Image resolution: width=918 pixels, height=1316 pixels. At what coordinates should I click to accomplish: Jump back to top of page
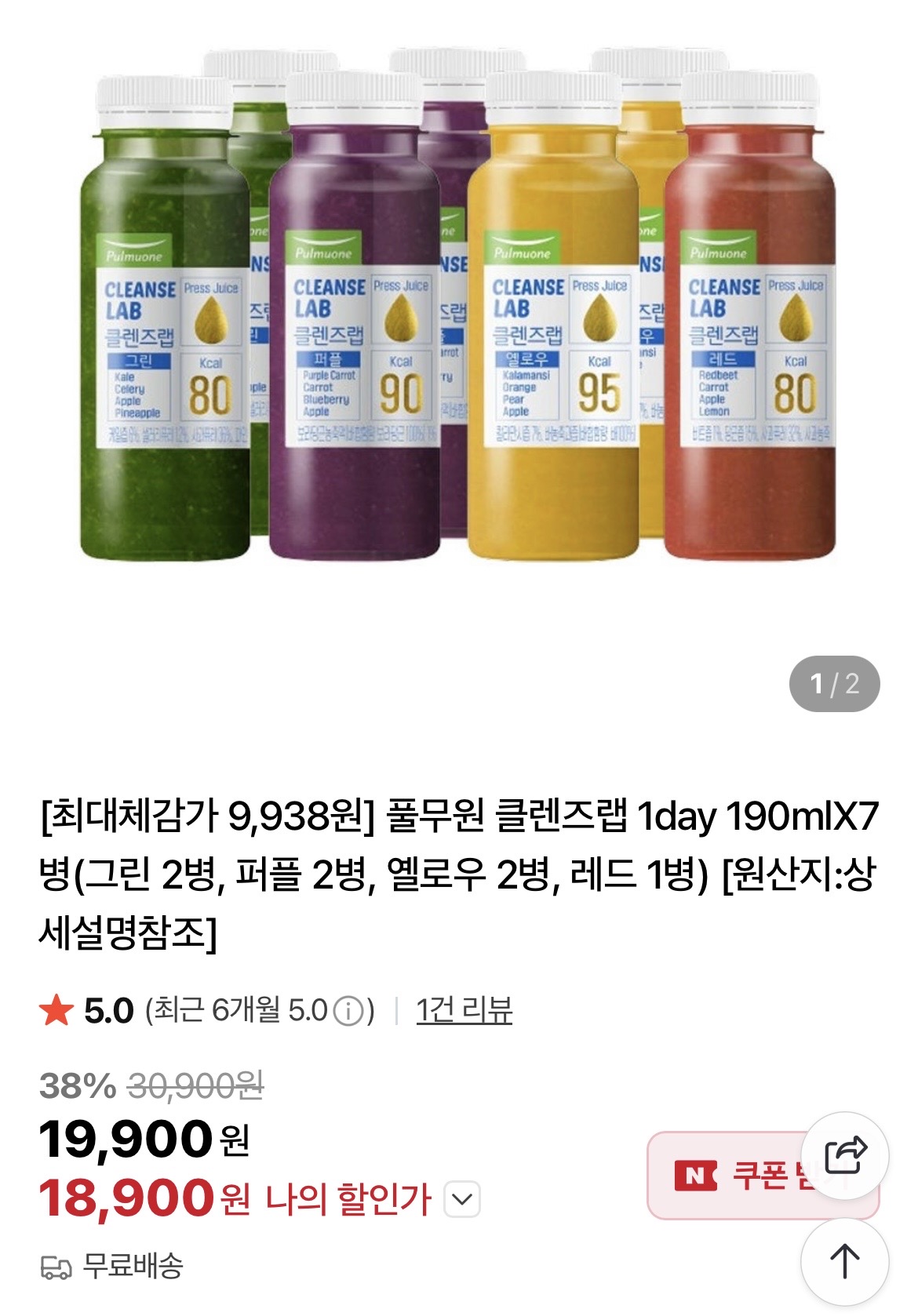[844, 1261]
